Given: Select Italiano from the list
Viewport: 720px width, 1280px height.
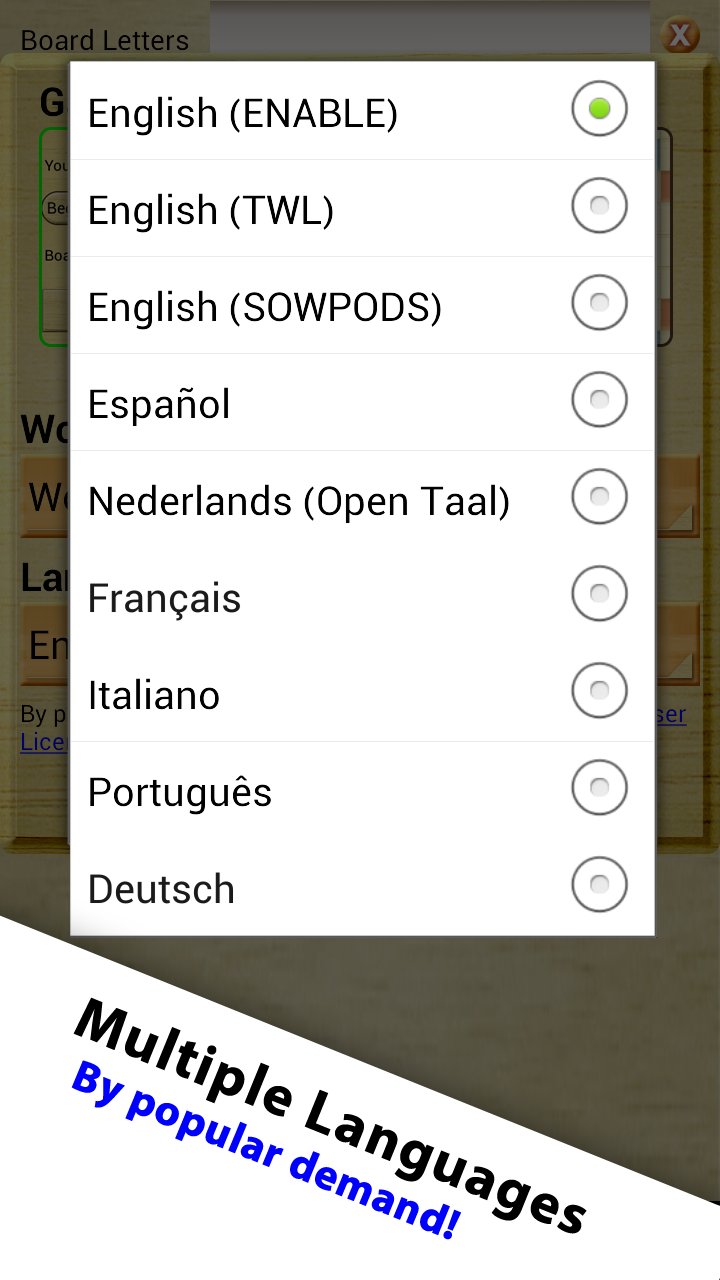Looking at the screenshot, I should [599, 690].
